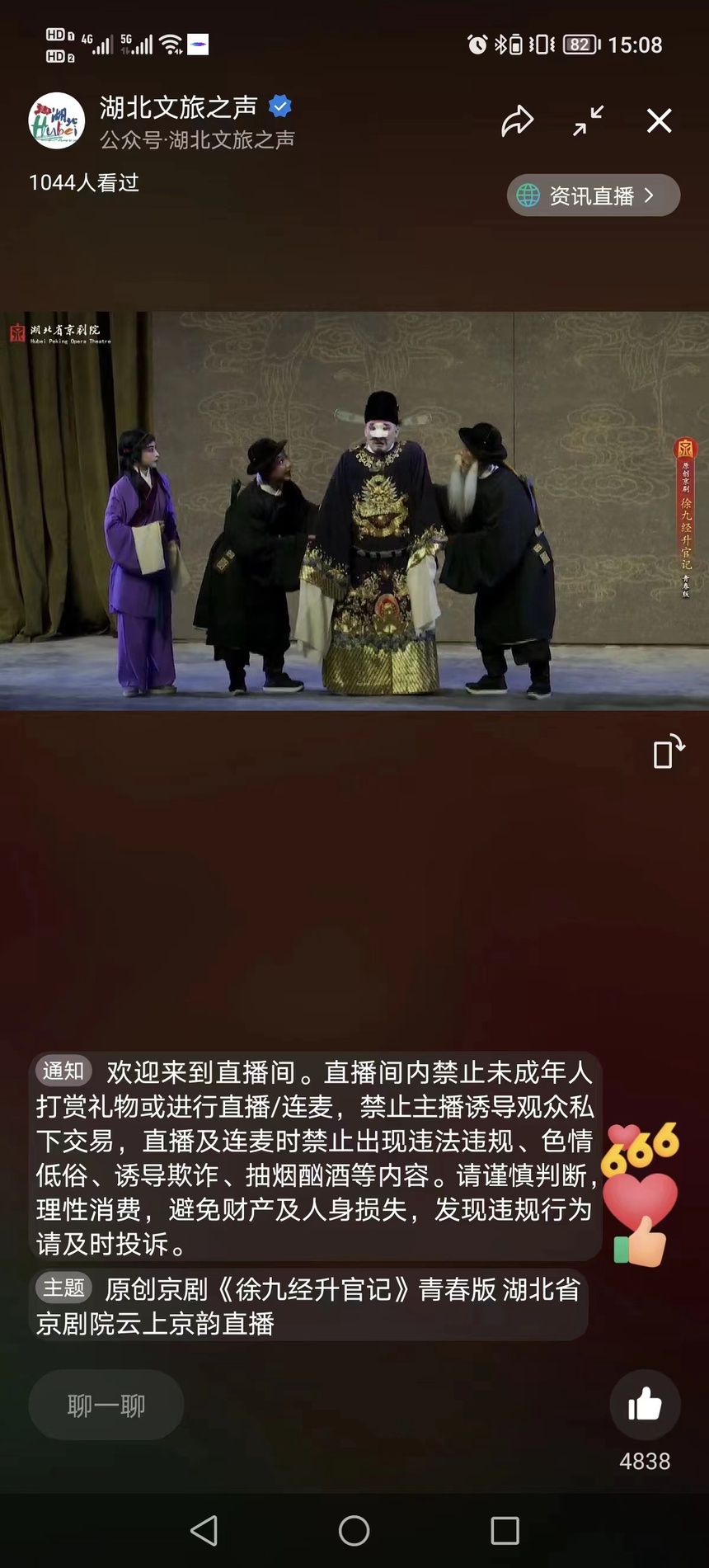This screenshot has width=709, height=1568.
Task: Rotate the video to fullscreen landscape
Action: (668, 751)
